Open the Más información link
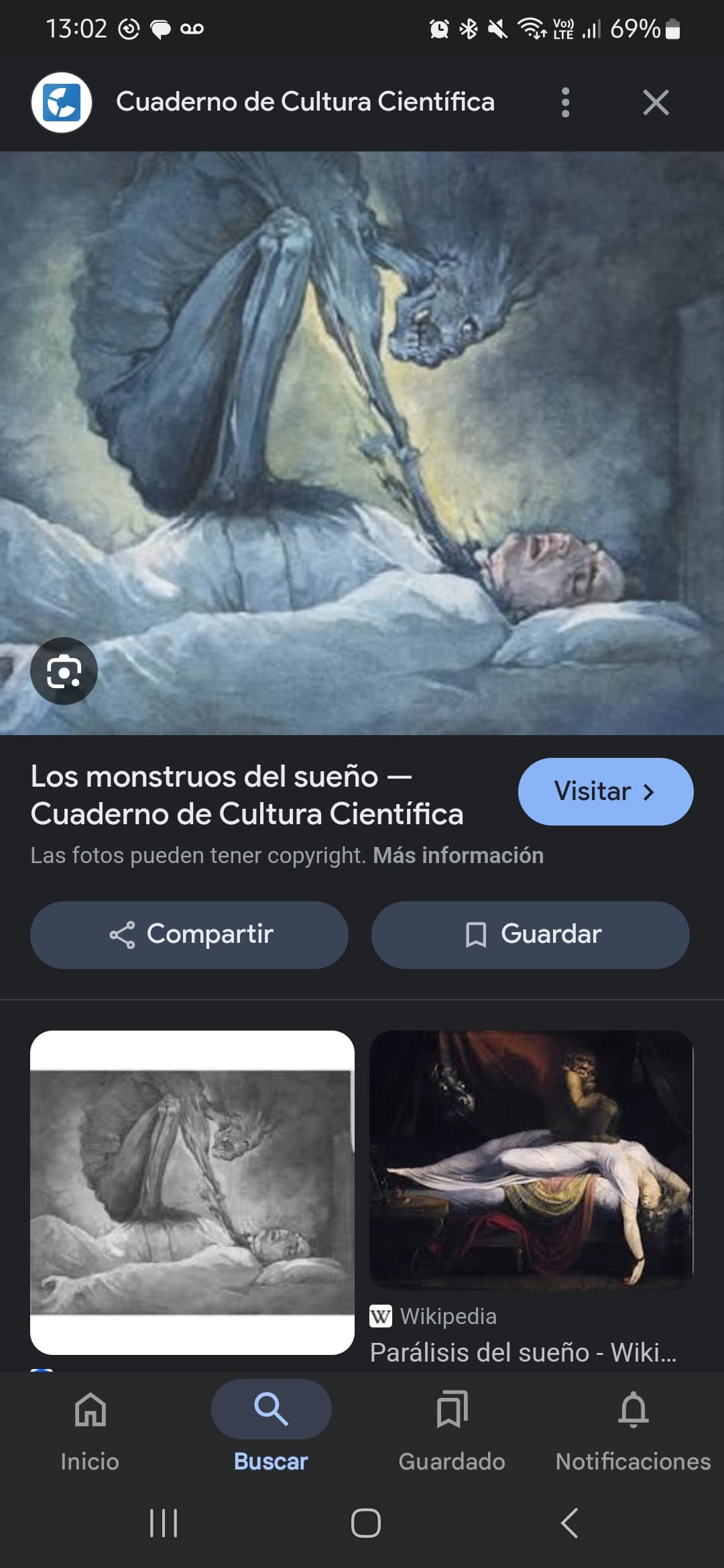This screenshot has width=724, height=1568. coord(458,855)
